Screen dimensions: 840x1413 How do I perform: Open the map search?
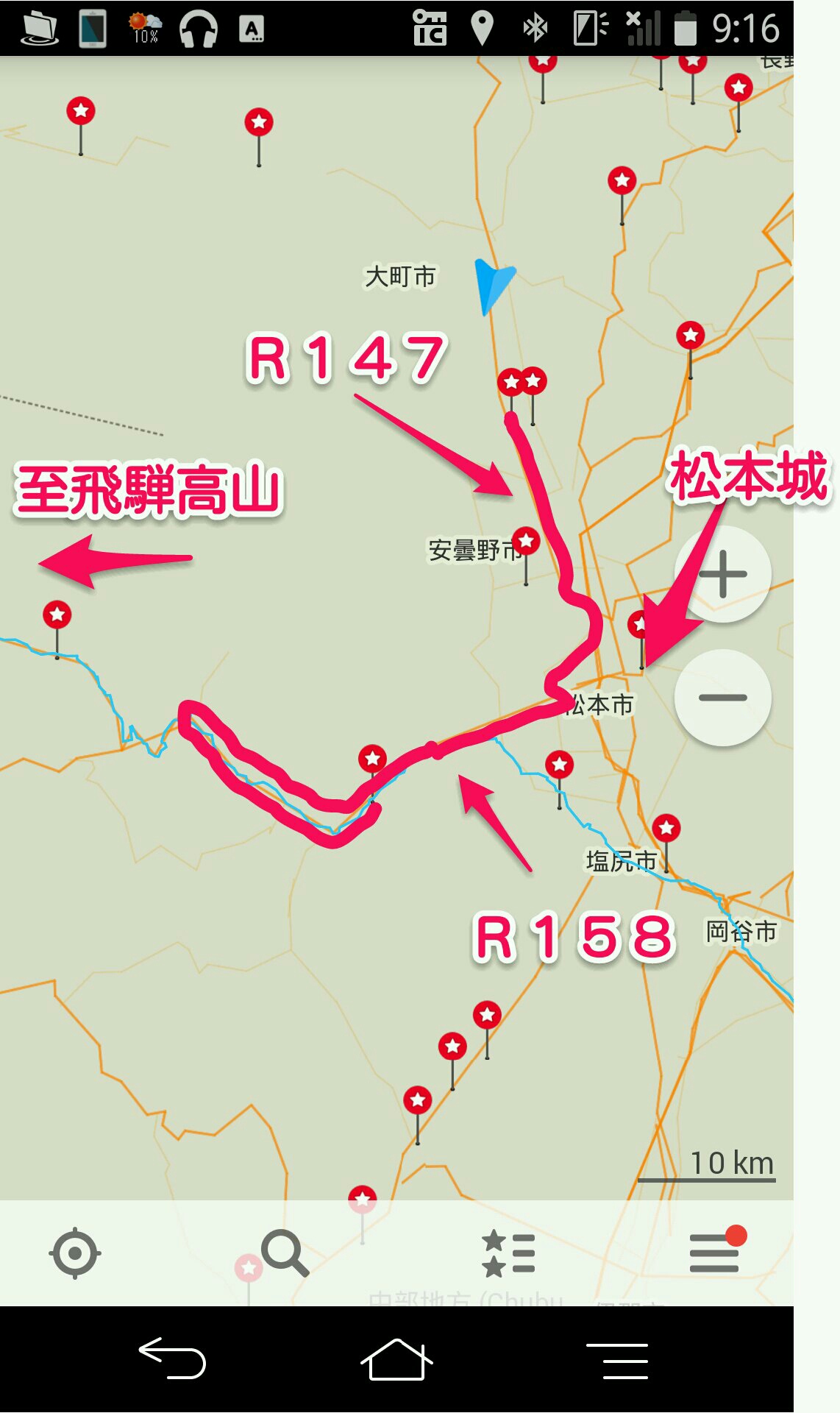[x=284, y=1253]
